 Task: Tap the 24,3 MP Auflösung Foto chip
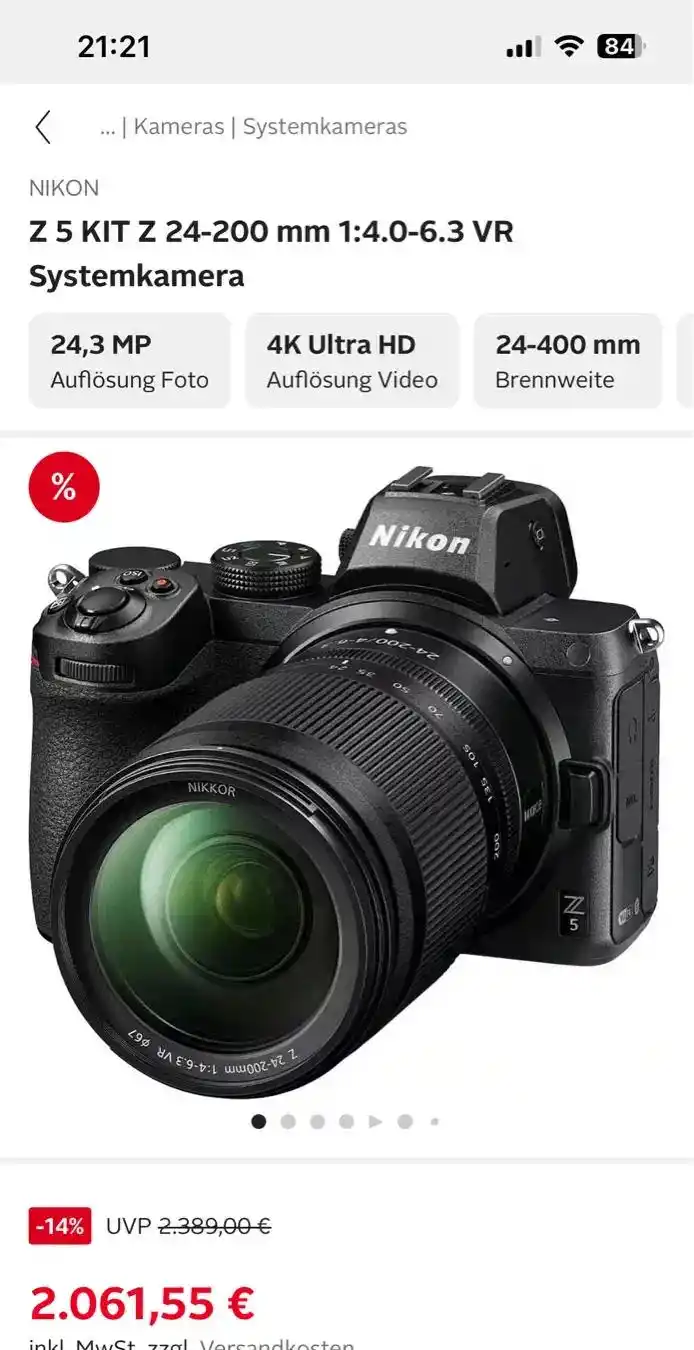[x=129, y=361]
